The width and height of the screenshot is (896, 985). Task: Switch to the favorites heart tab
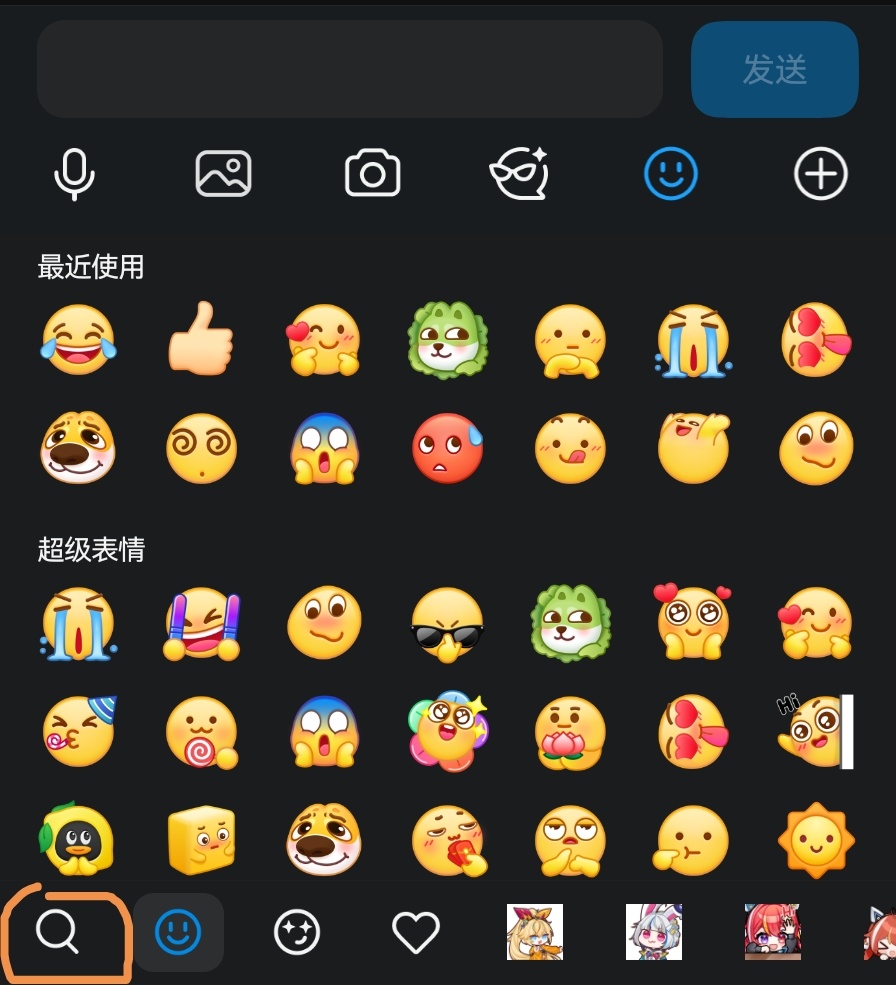(416, 932)
